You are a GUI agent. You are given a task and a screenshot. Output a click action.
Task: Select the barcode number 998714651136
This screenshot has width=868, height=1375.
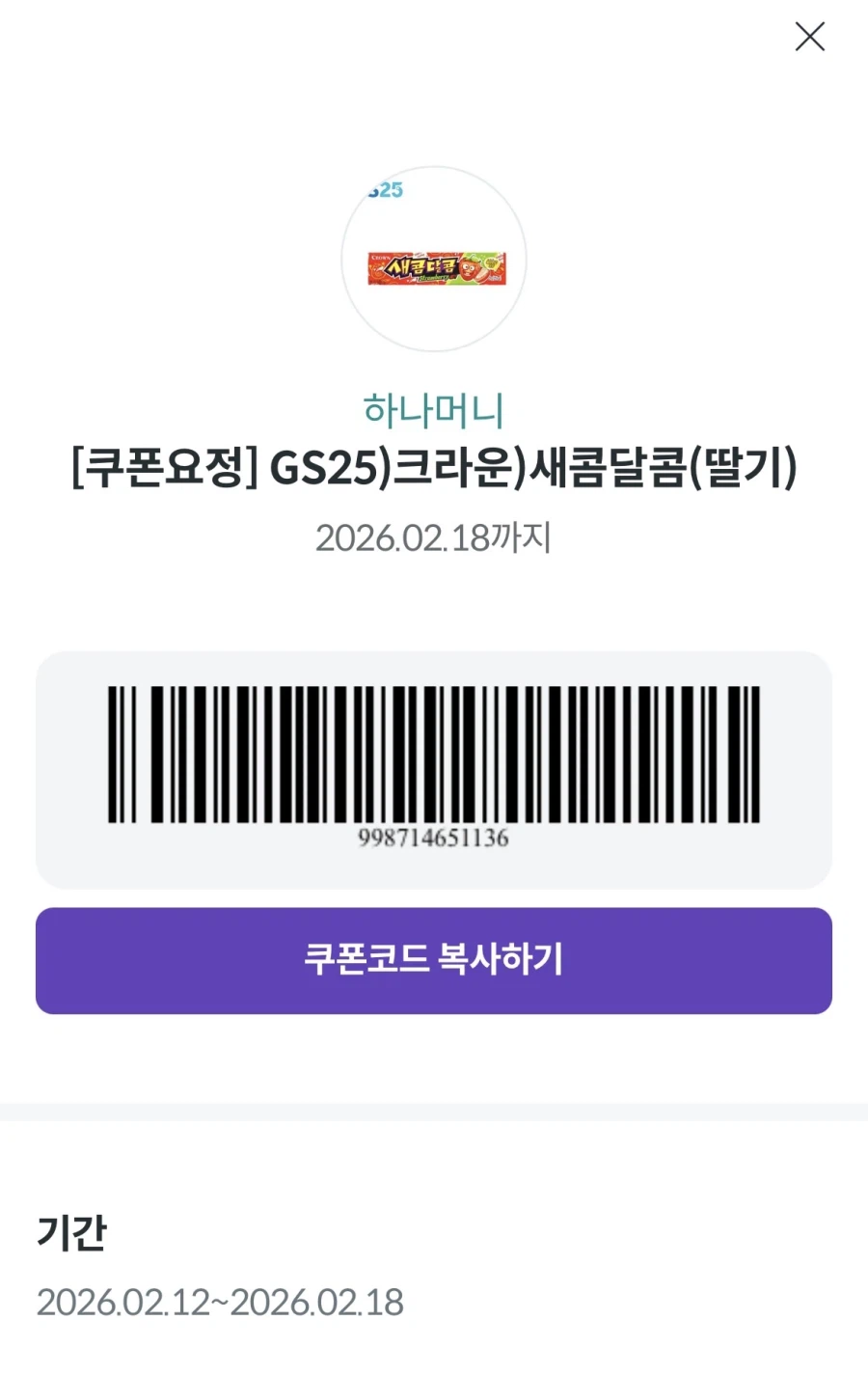click(435, 837)
